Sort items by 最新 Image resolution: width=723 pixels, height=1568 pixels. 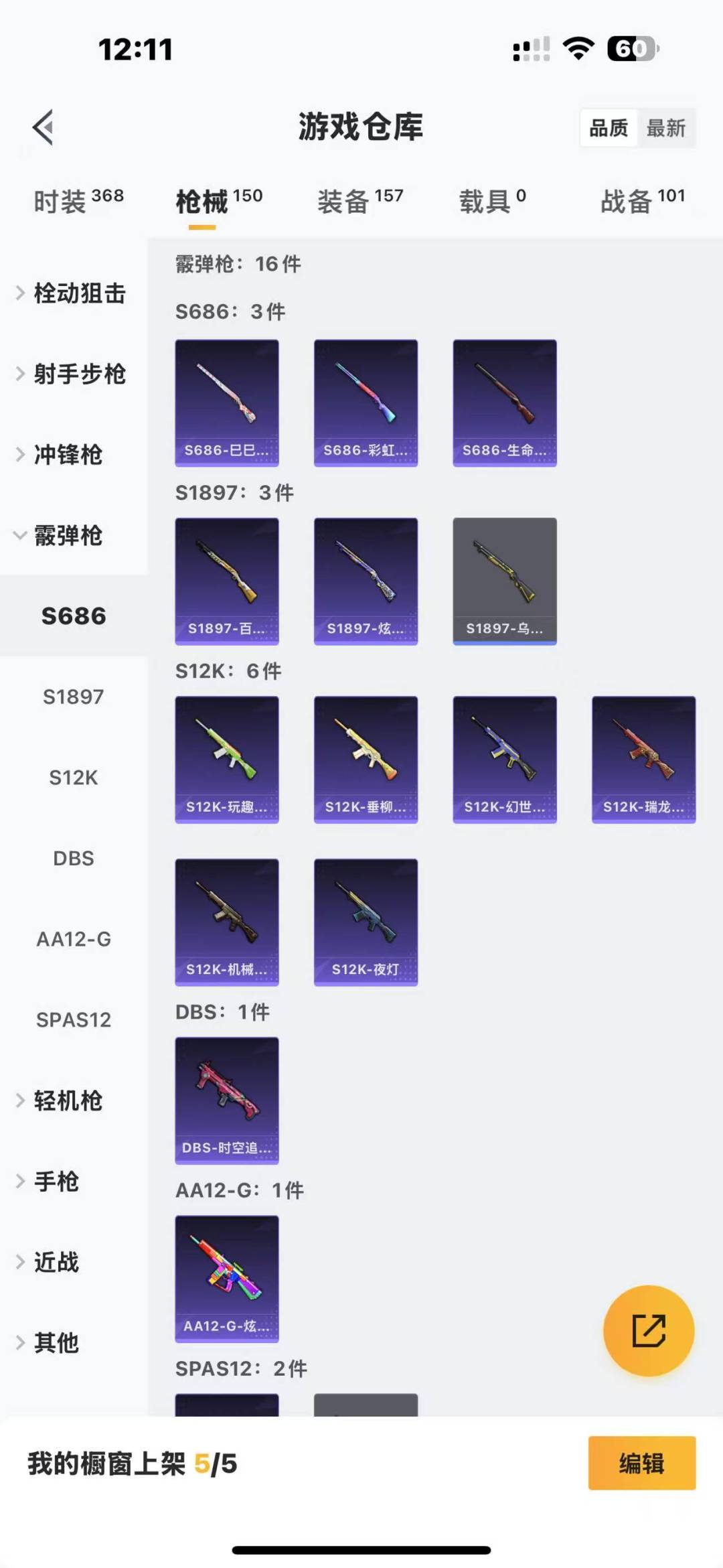coord(665,128)
